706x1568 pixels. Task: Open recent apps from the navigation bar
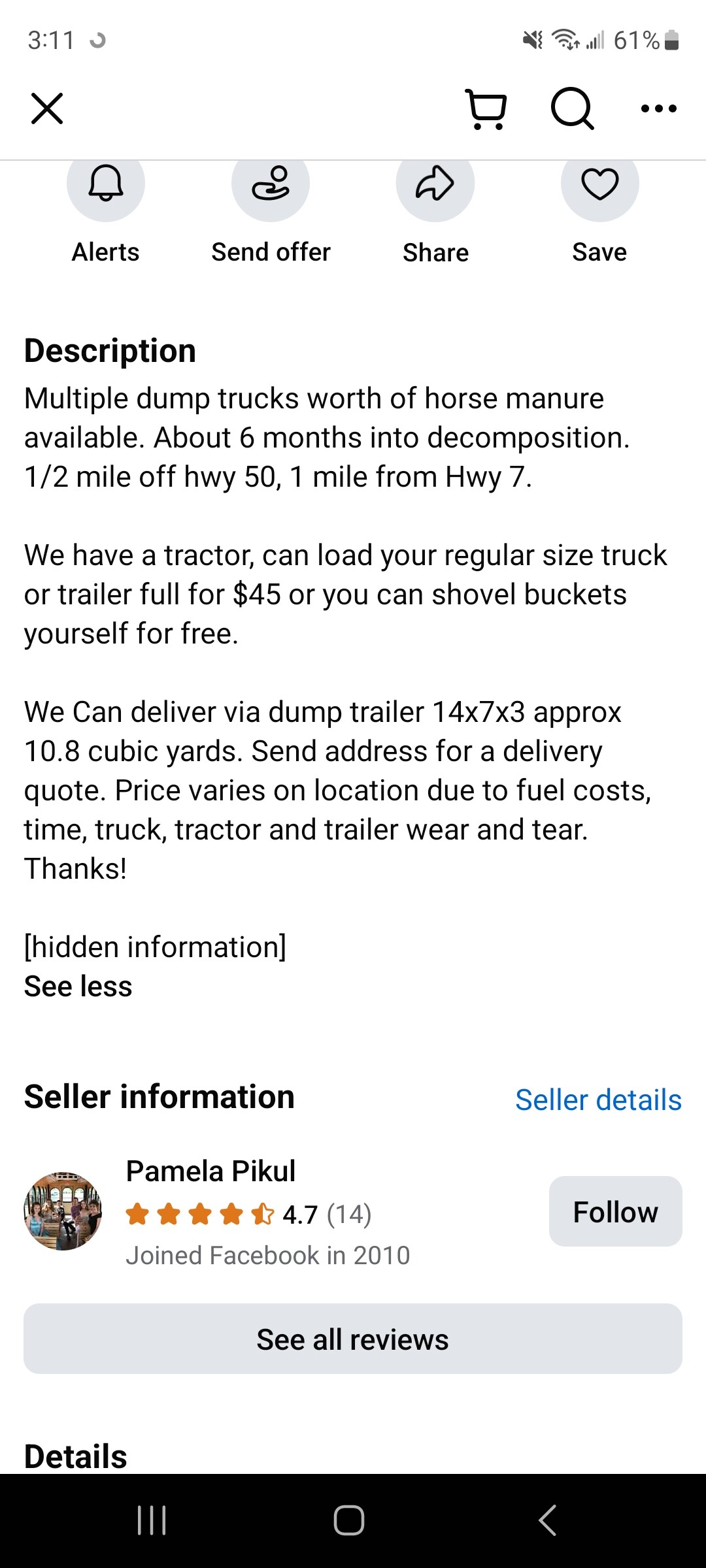click(x=152, y=1520)
